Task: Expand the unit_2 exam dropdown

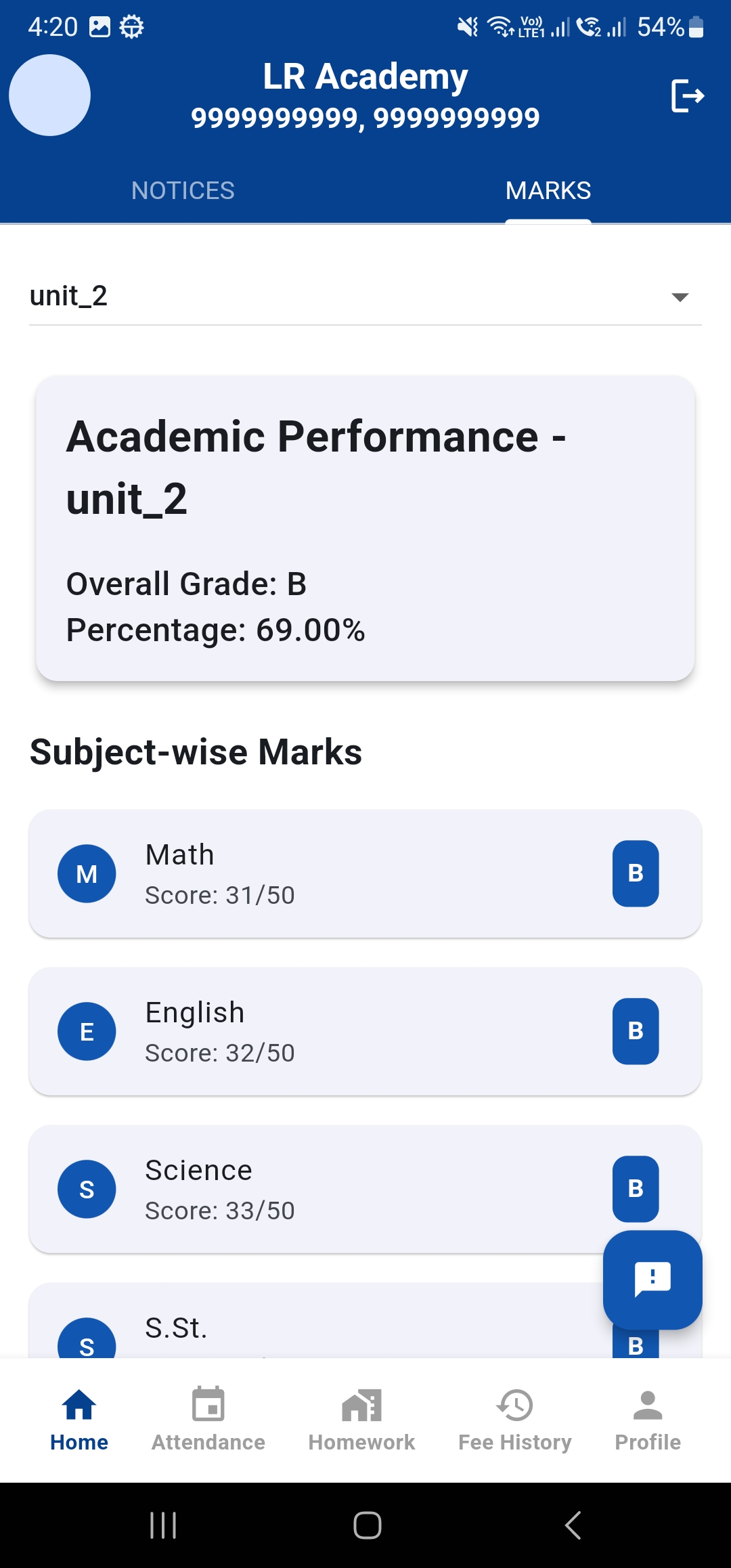Action: click(x=365, y=297)
